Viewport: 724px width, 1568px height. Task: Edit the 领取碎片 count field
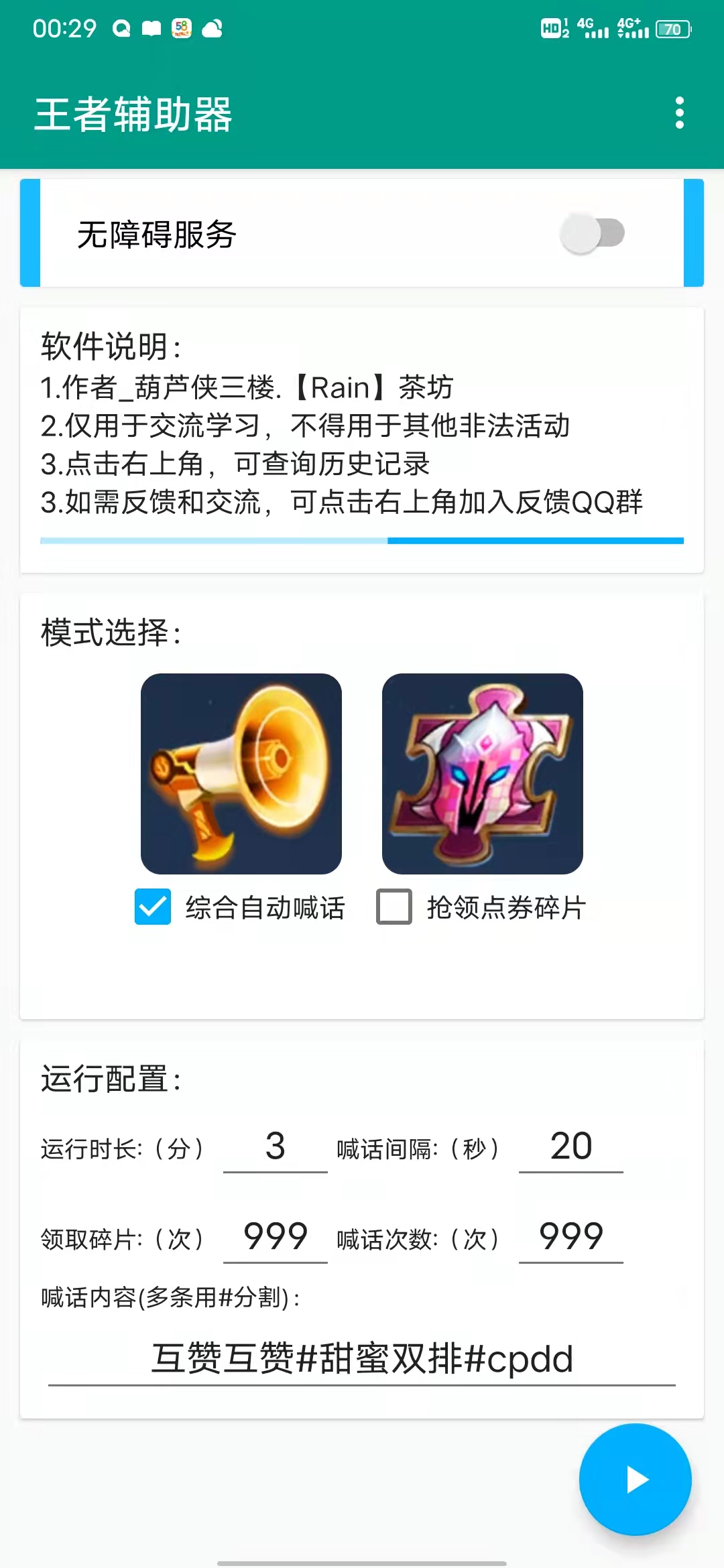pos(275,1237)
